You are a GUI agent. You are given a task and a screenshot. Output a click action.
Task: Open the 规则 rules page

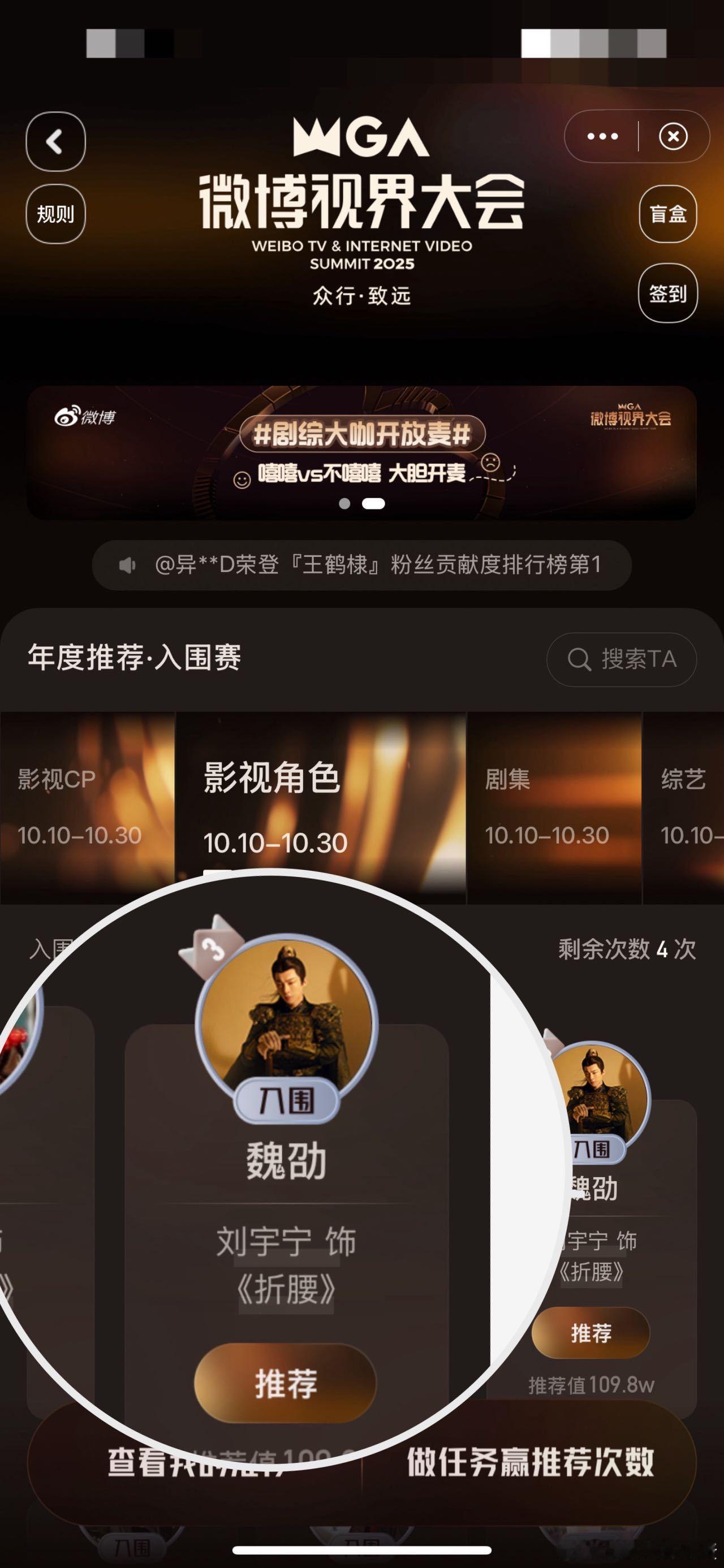[x=55, y=214]
